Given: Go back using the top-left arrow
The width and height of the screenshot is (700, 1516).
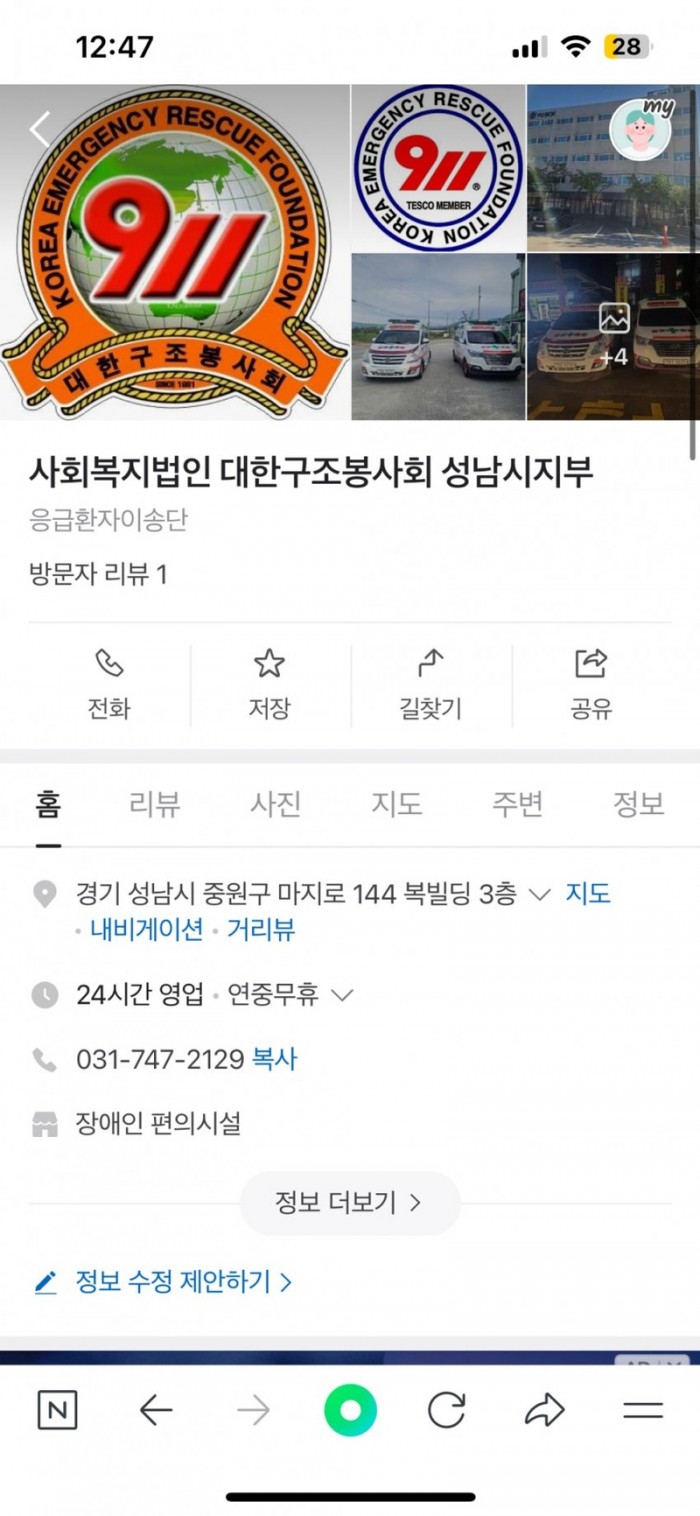Looking at the screenshot, I should click(x=40, y=129).
